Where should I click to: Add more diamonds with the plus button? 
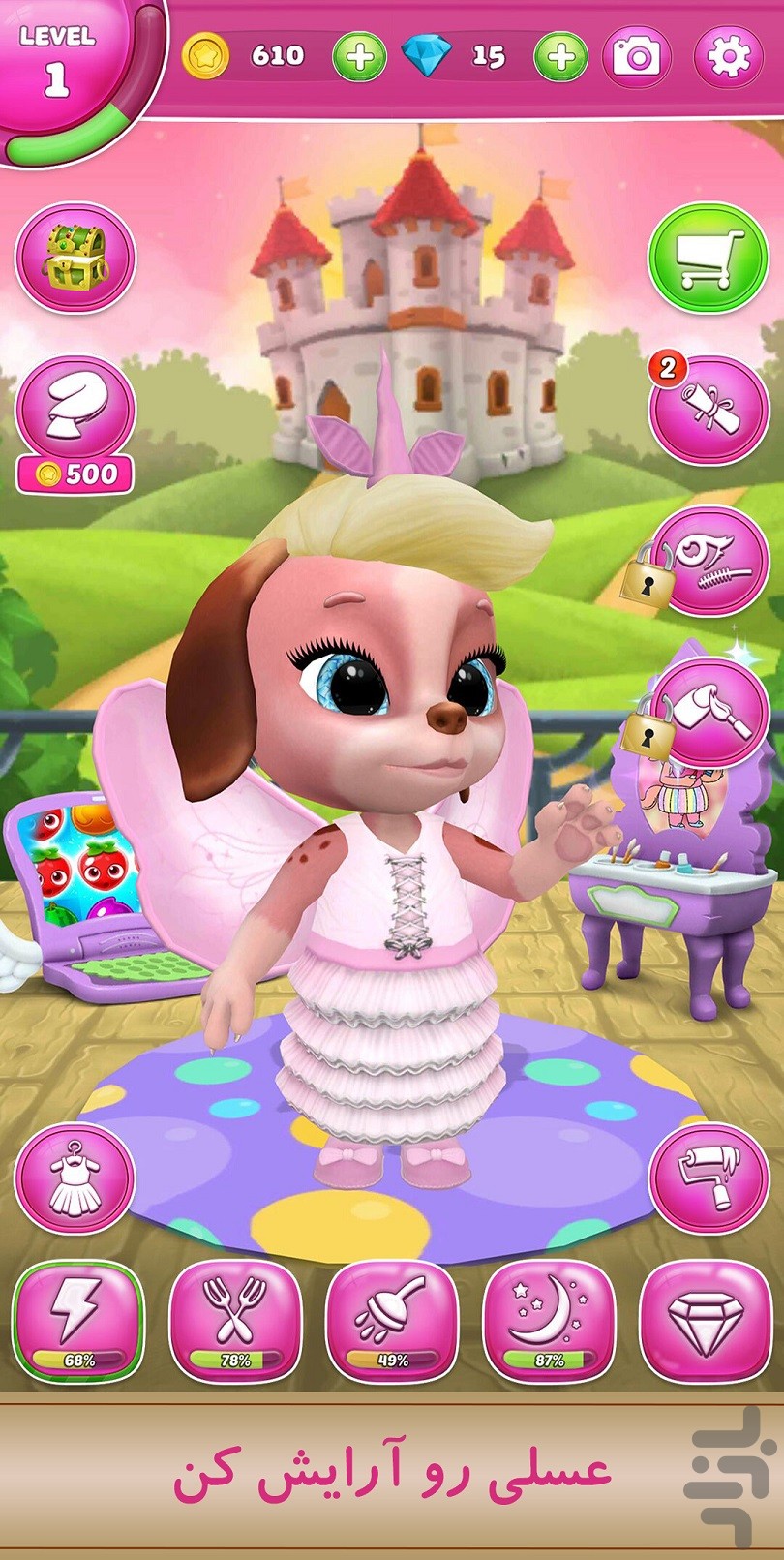point(560,57)
